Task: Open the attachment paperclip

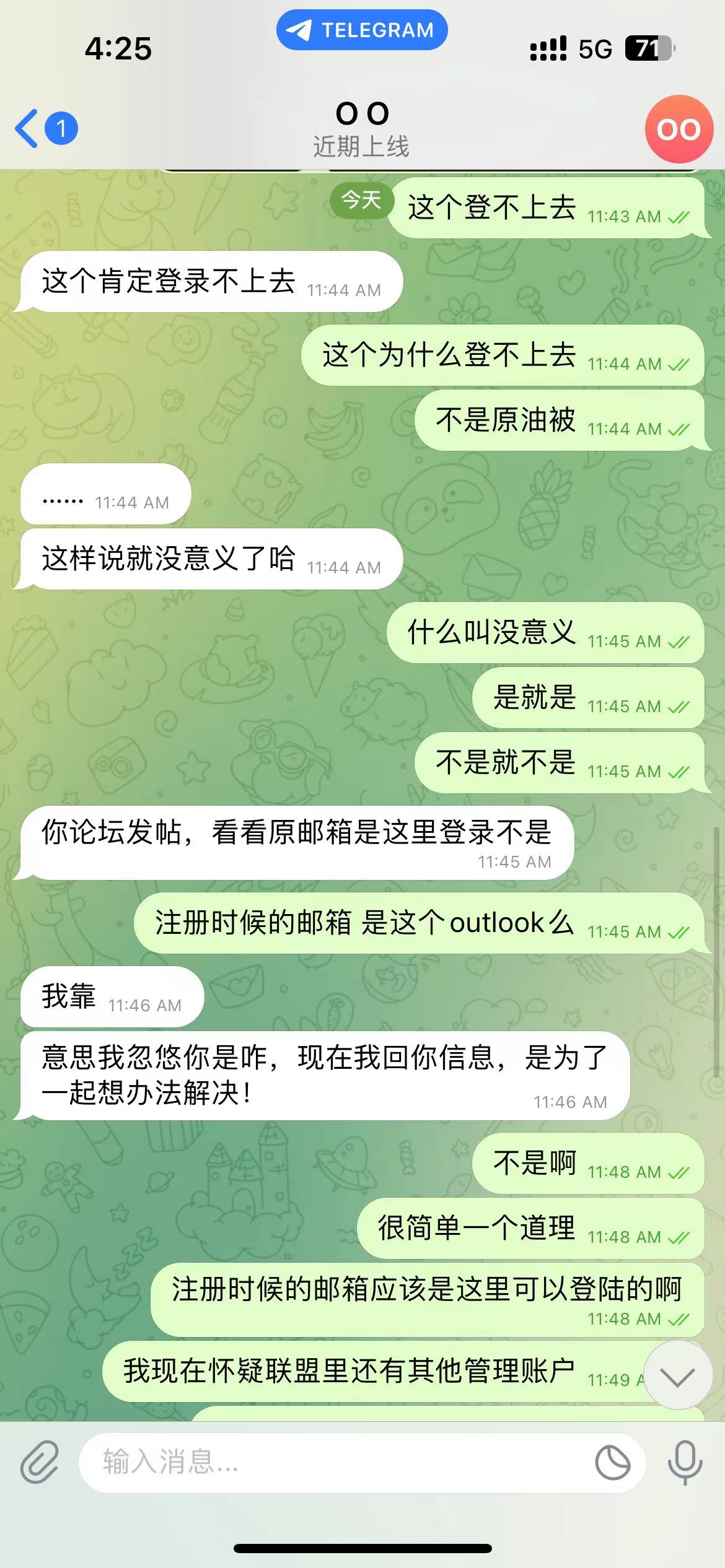Action: click(x=40, y=1463)
